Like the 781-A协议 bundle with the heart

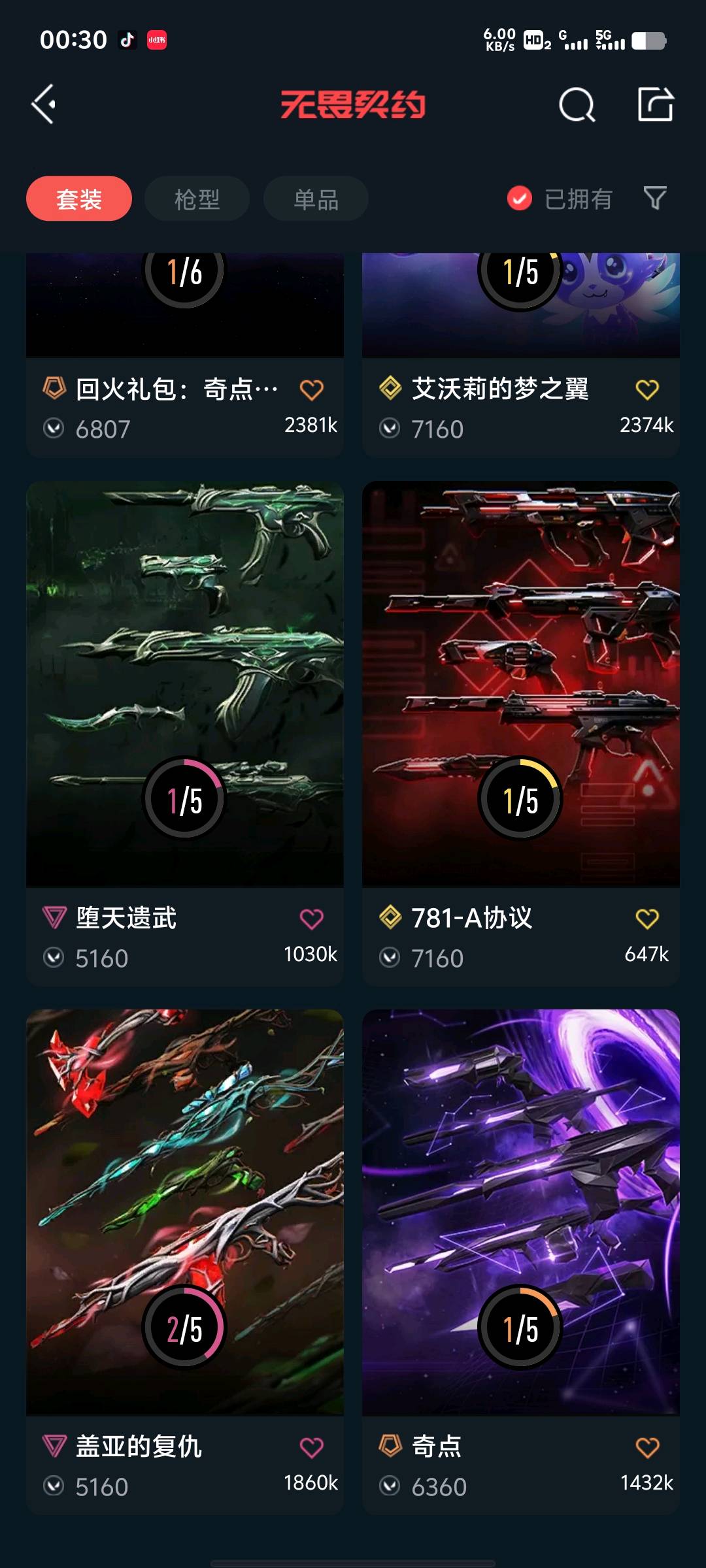click(647, 919)
